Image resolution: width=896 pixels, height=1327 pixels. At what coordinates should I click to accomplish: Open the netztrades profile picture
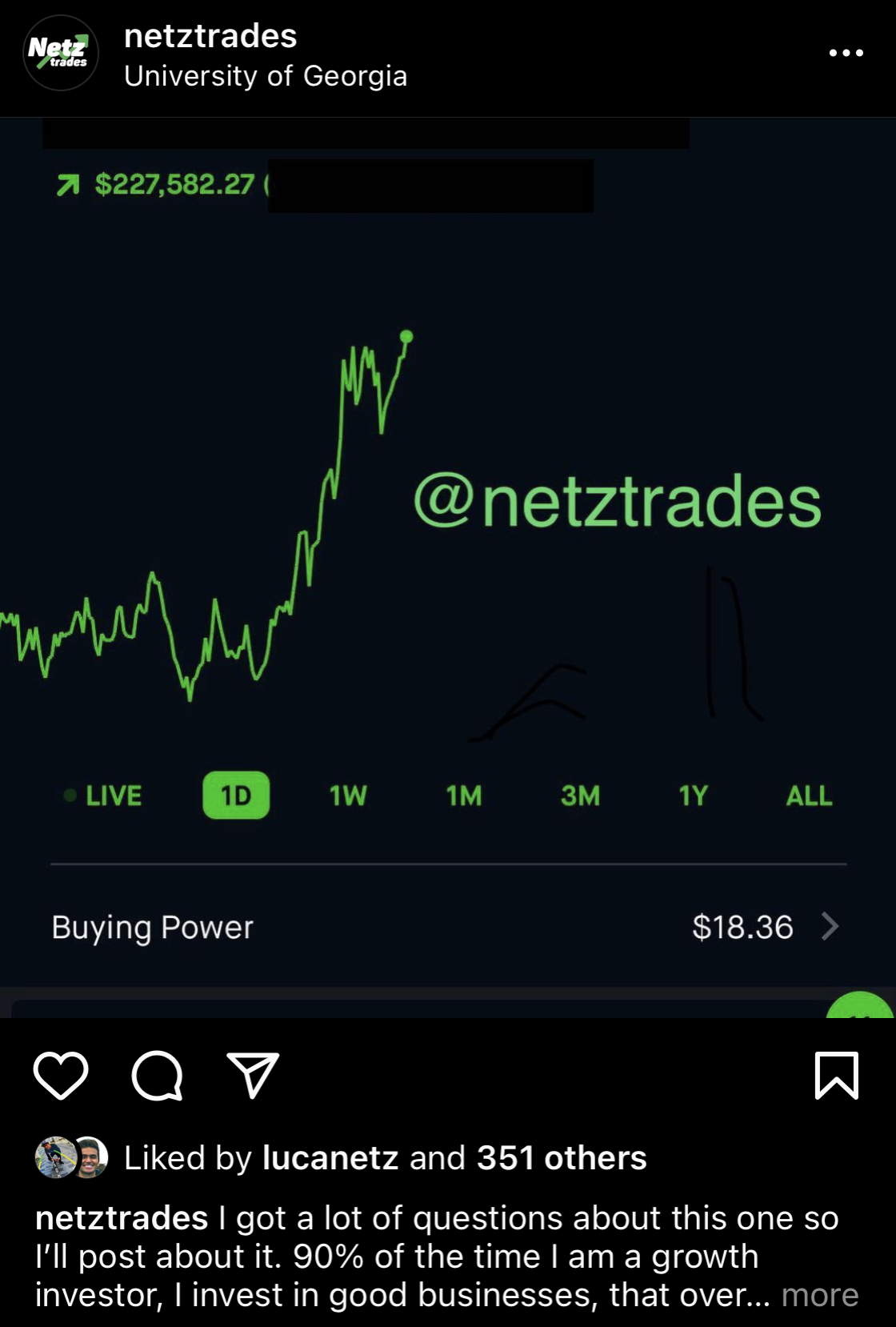tap(61, 53)
